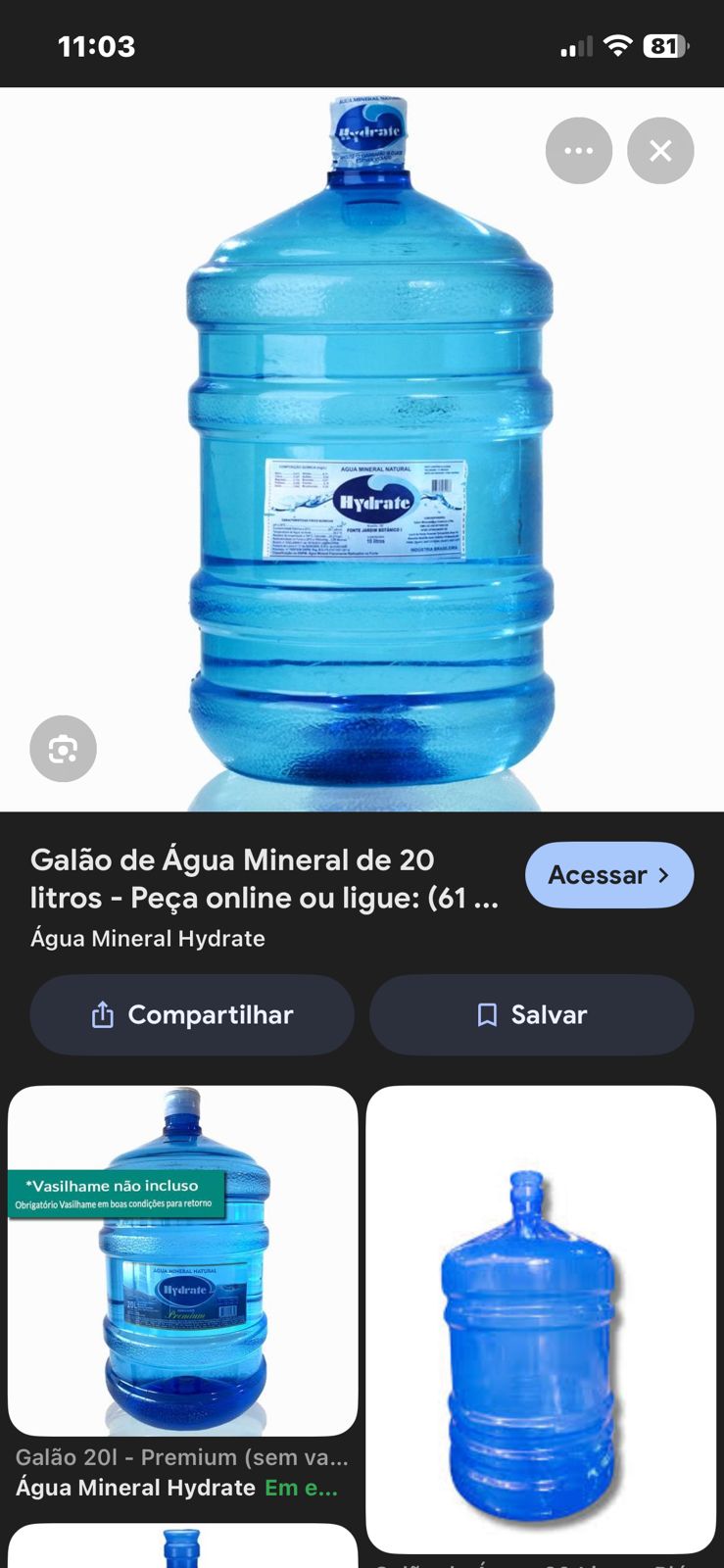
Task: Open the Galão 20l Premium related thumbnail
Action: coord(182,1257)
